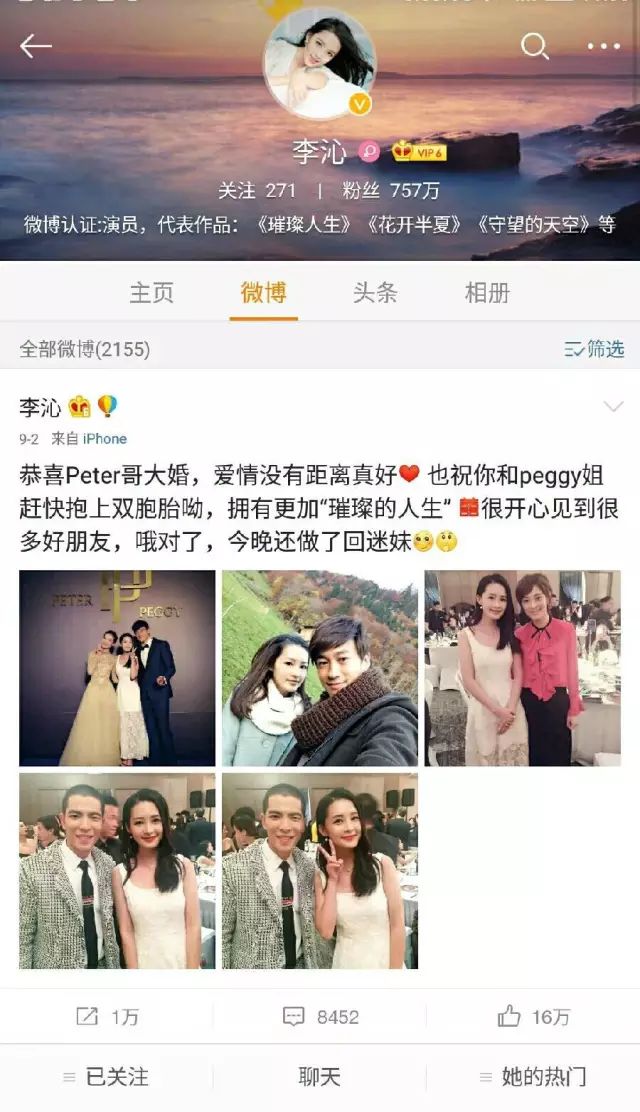Open the PETER PEGGY wedding stage photo

click(x=117, y=668)
